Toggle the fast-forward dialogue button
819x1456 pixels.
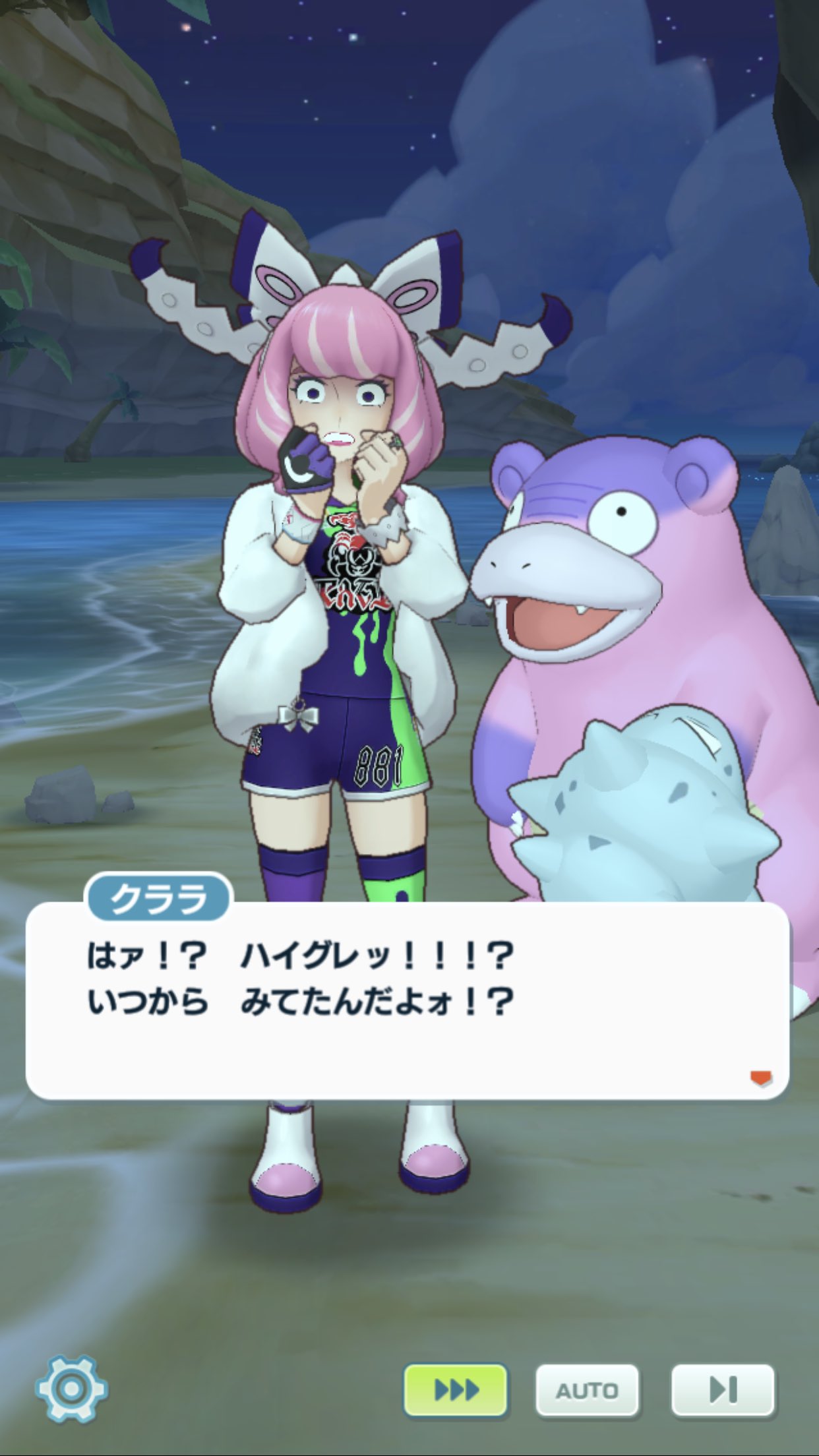point(456,1390)
